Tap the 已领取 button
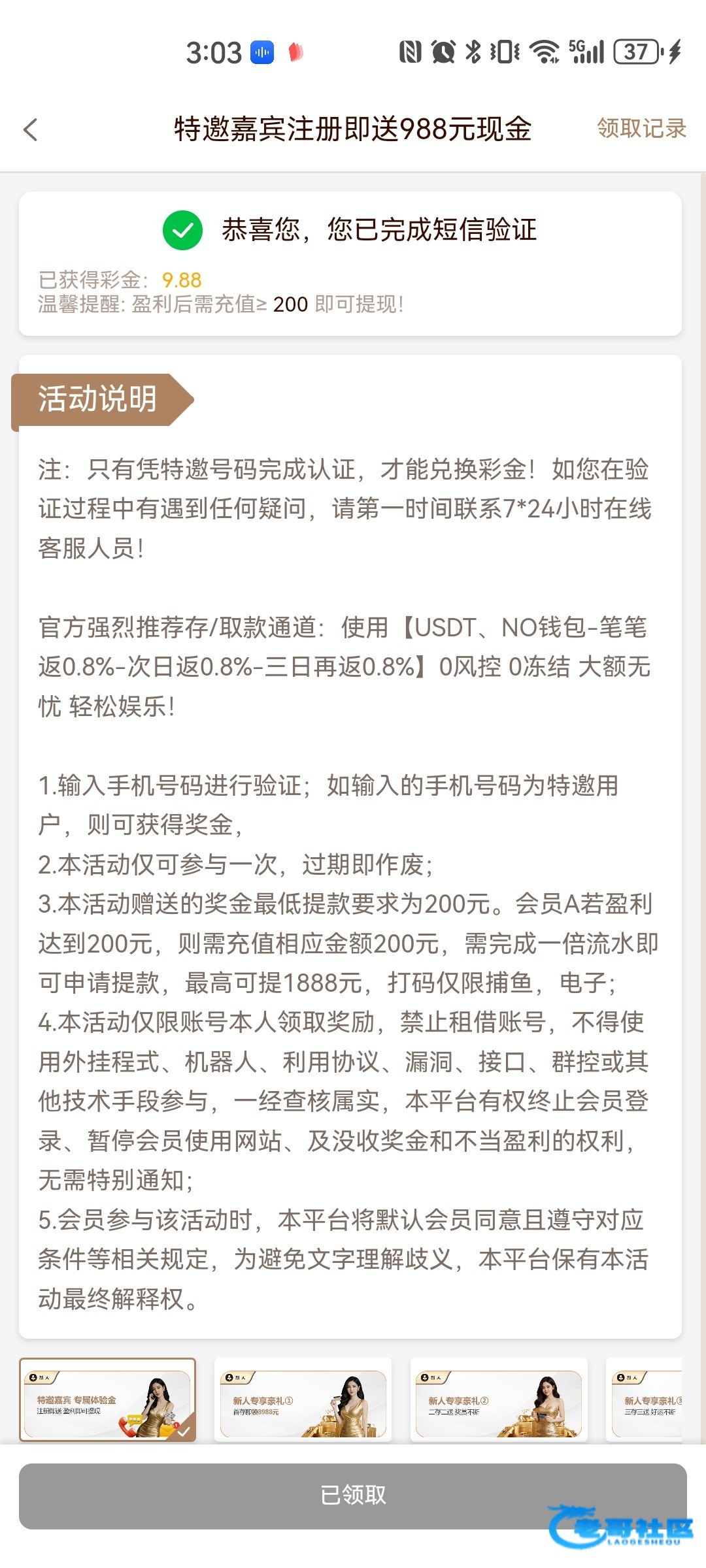Image resolution: width=706 pixels, height=1568 pixels. [x=353, y=1496]
